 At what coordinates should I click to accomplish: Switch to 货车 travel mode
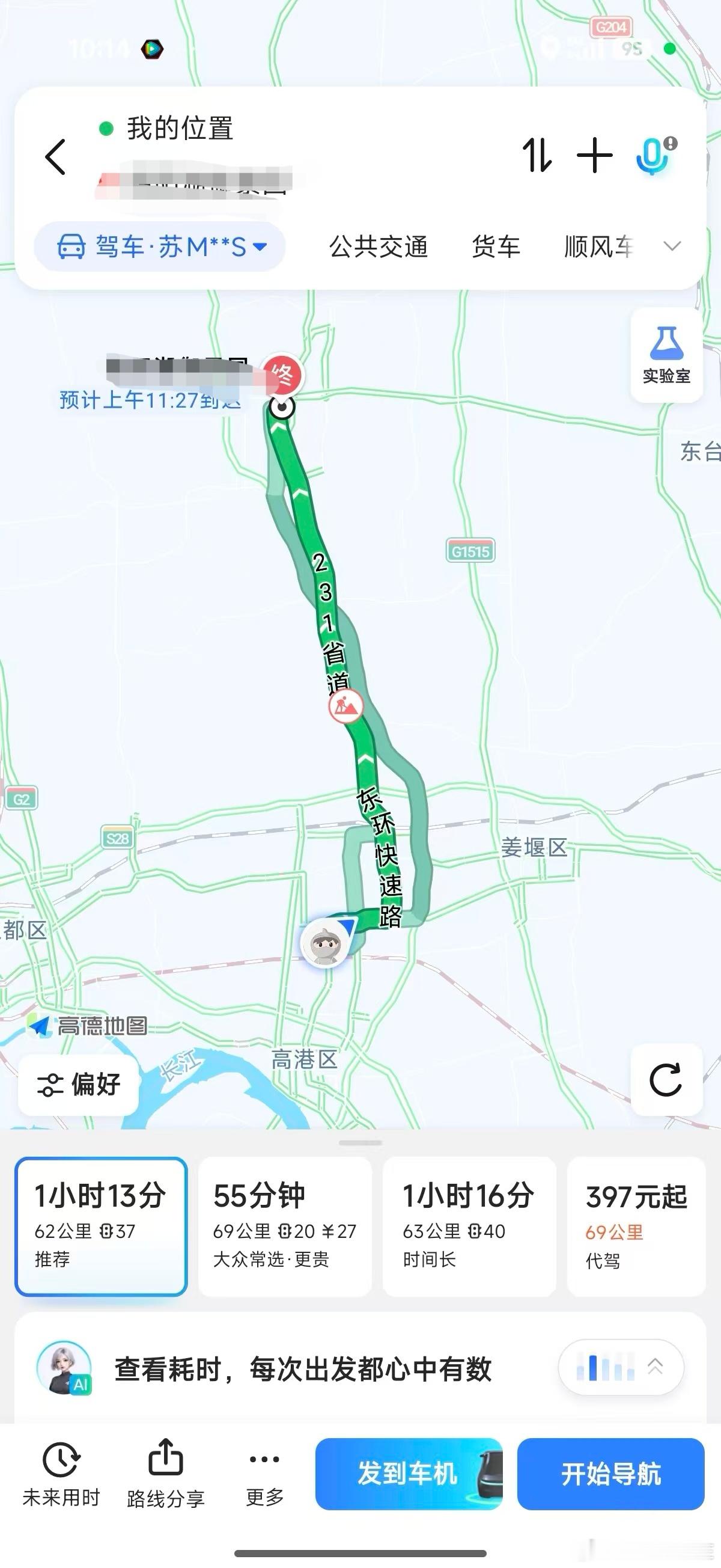496,247
